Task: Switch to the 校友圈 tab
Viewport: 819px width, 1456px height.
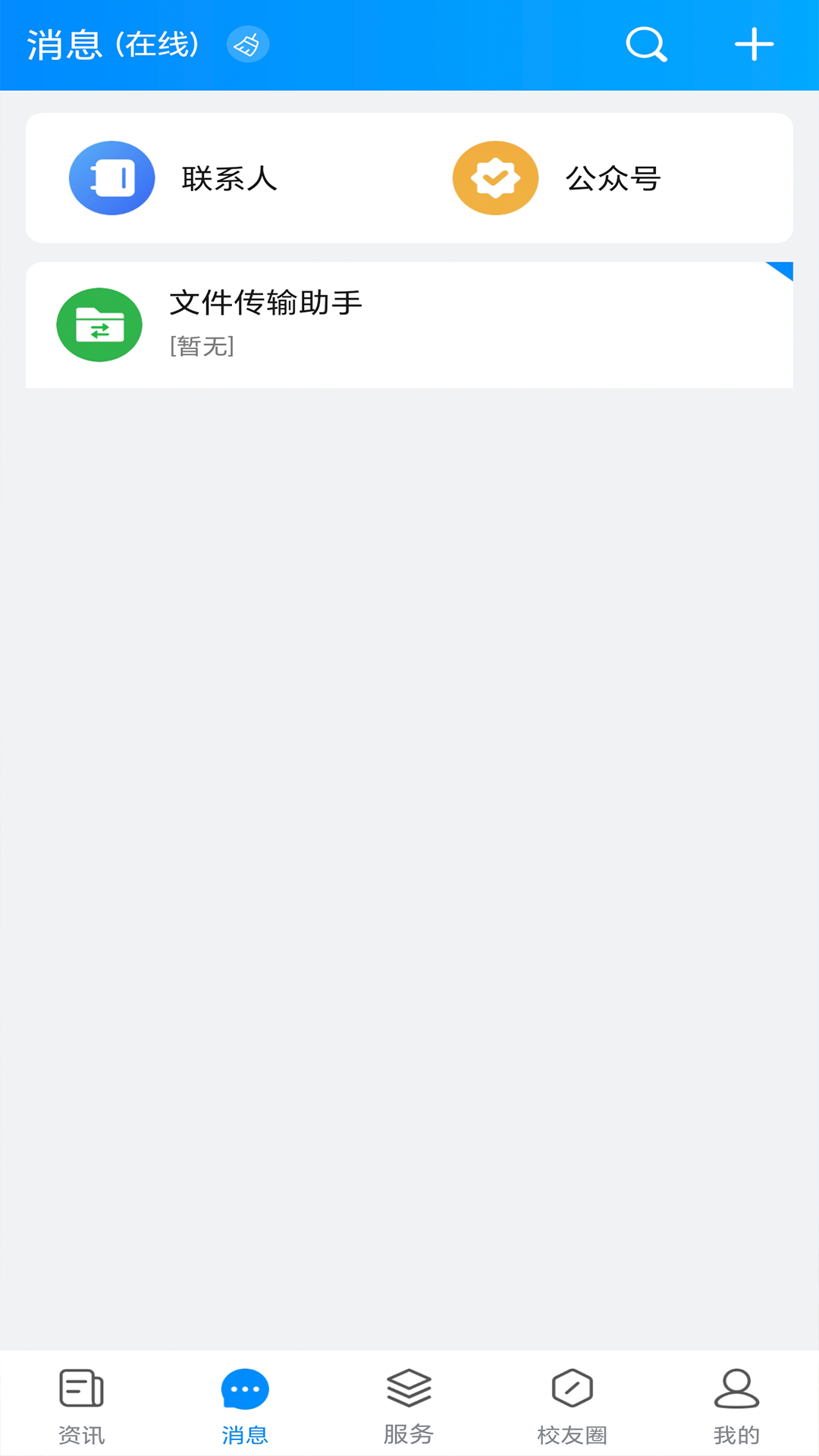Action: coord(571,1410)
